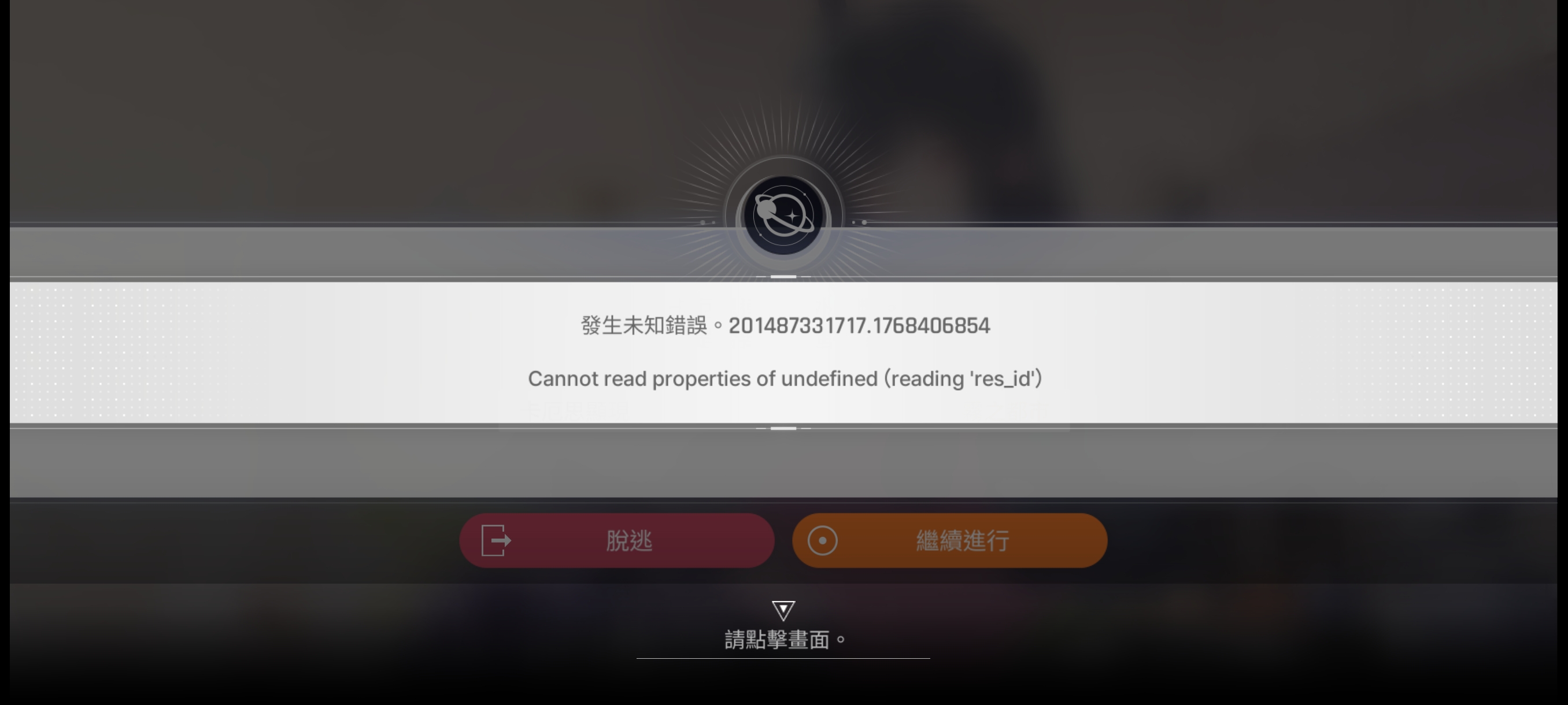Viewport: 1568px width, 705px height.
Task: Select the orange 繼續進行 (continue) button
Action: pos(949,540)
